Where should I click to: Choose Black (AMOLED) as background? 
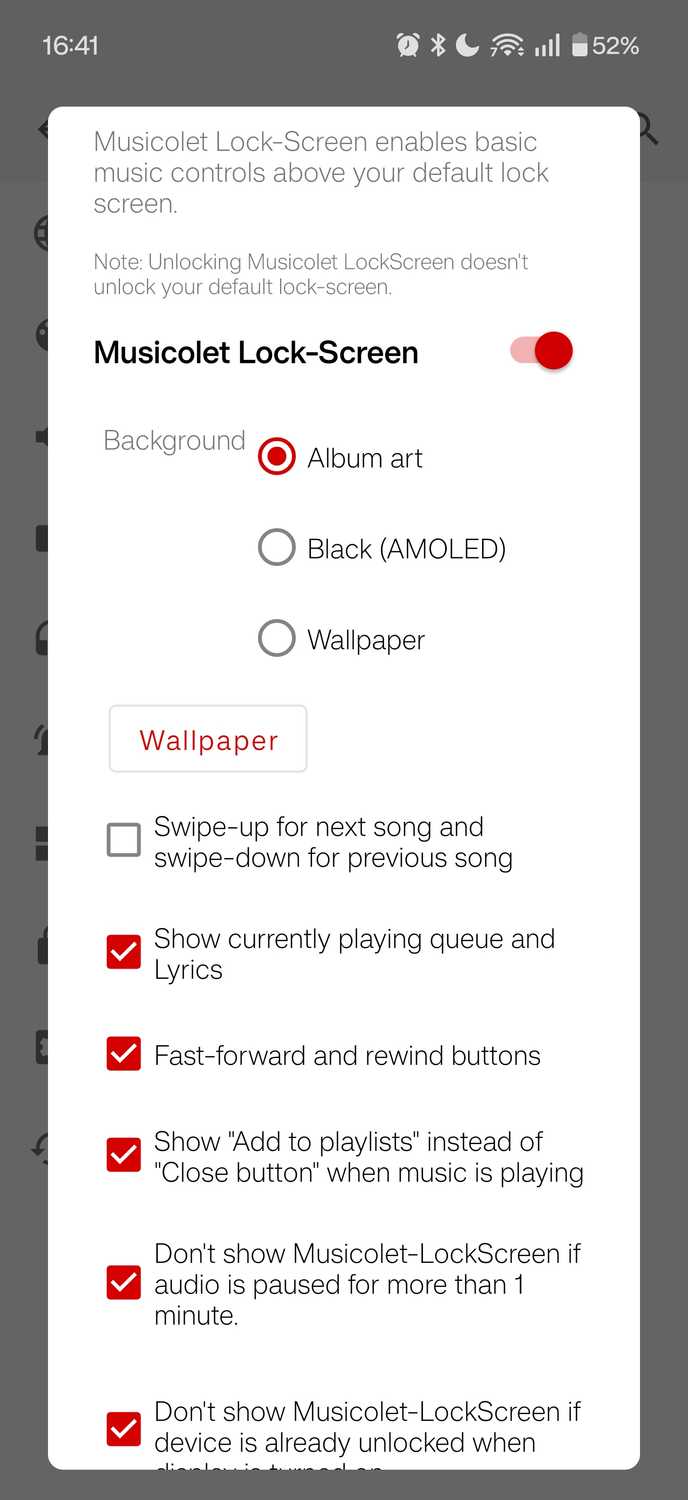tap(276, 548)
